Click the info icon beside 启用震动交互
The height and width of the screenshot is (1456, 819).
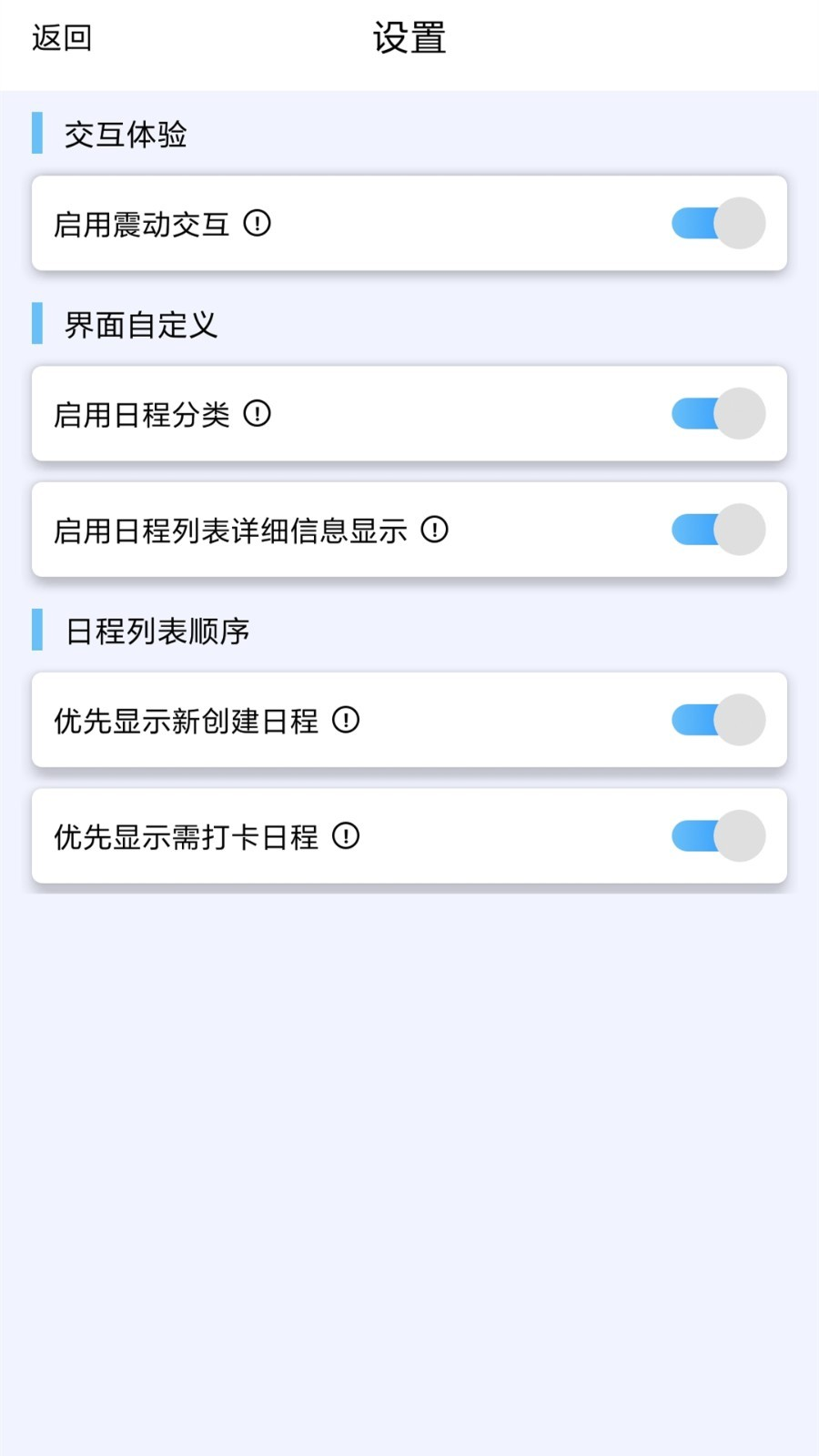(259, 224)
